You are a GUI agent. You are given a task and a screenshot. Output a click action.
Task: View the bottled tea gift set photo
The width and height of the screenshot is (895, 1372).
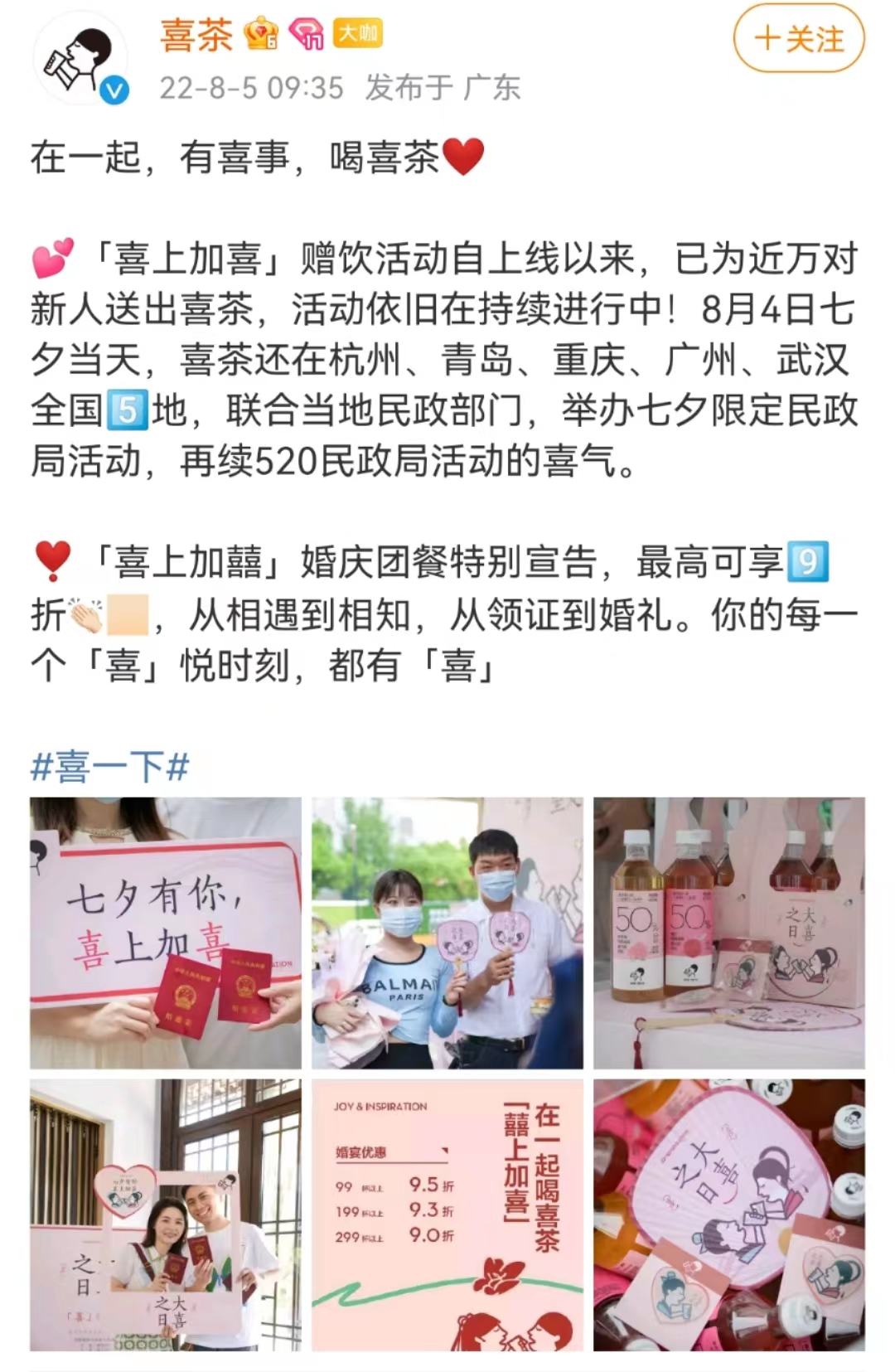tap(729, 933)
